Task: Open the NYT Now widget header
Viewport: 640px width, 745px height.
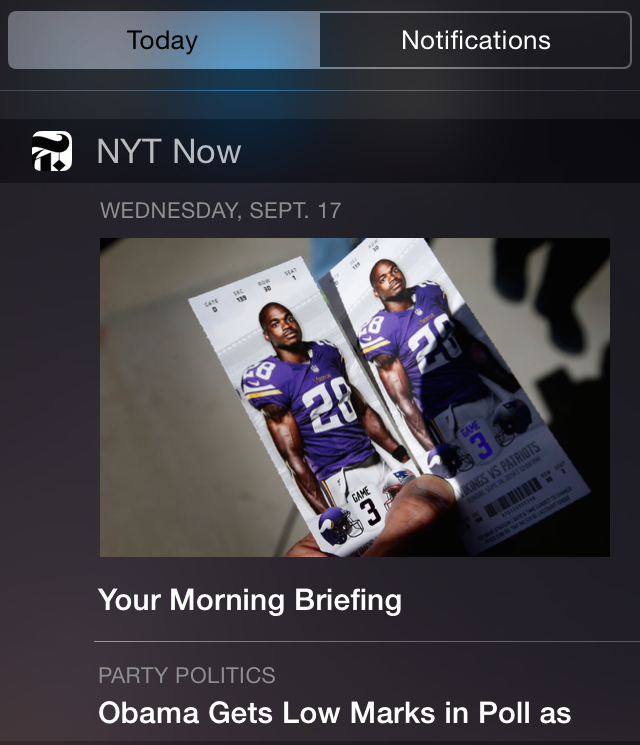Action: (168, 152)
